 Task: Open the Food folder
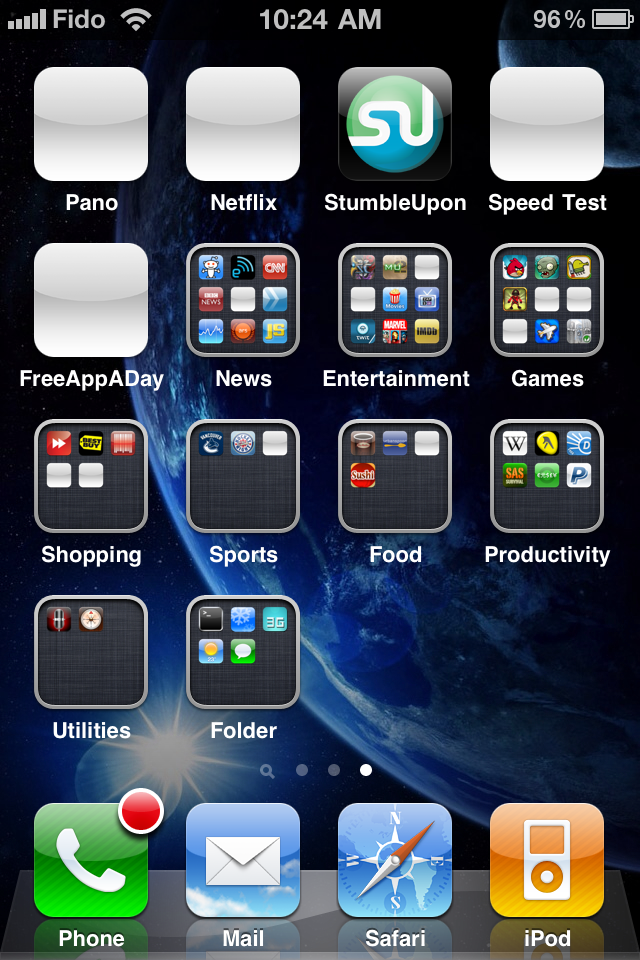pos(395,476)
